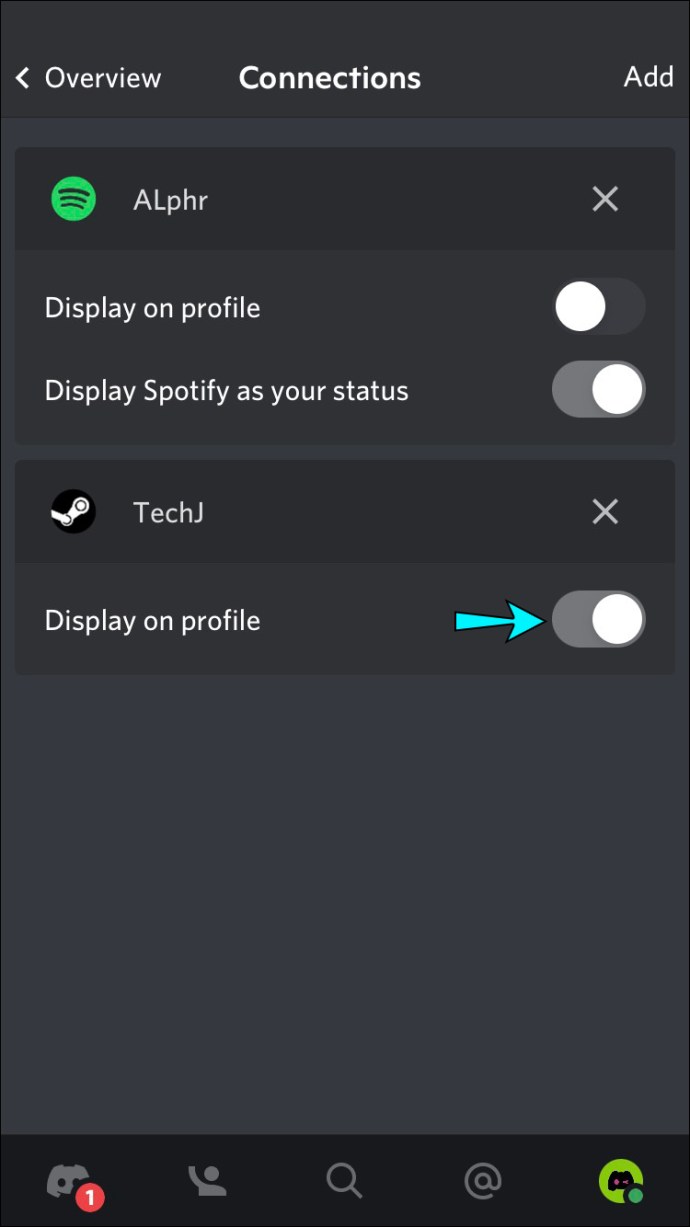This screenshot has height=1227, width=690.
Task: Open the user profile tab
Action: click(x=620, y=1182)
